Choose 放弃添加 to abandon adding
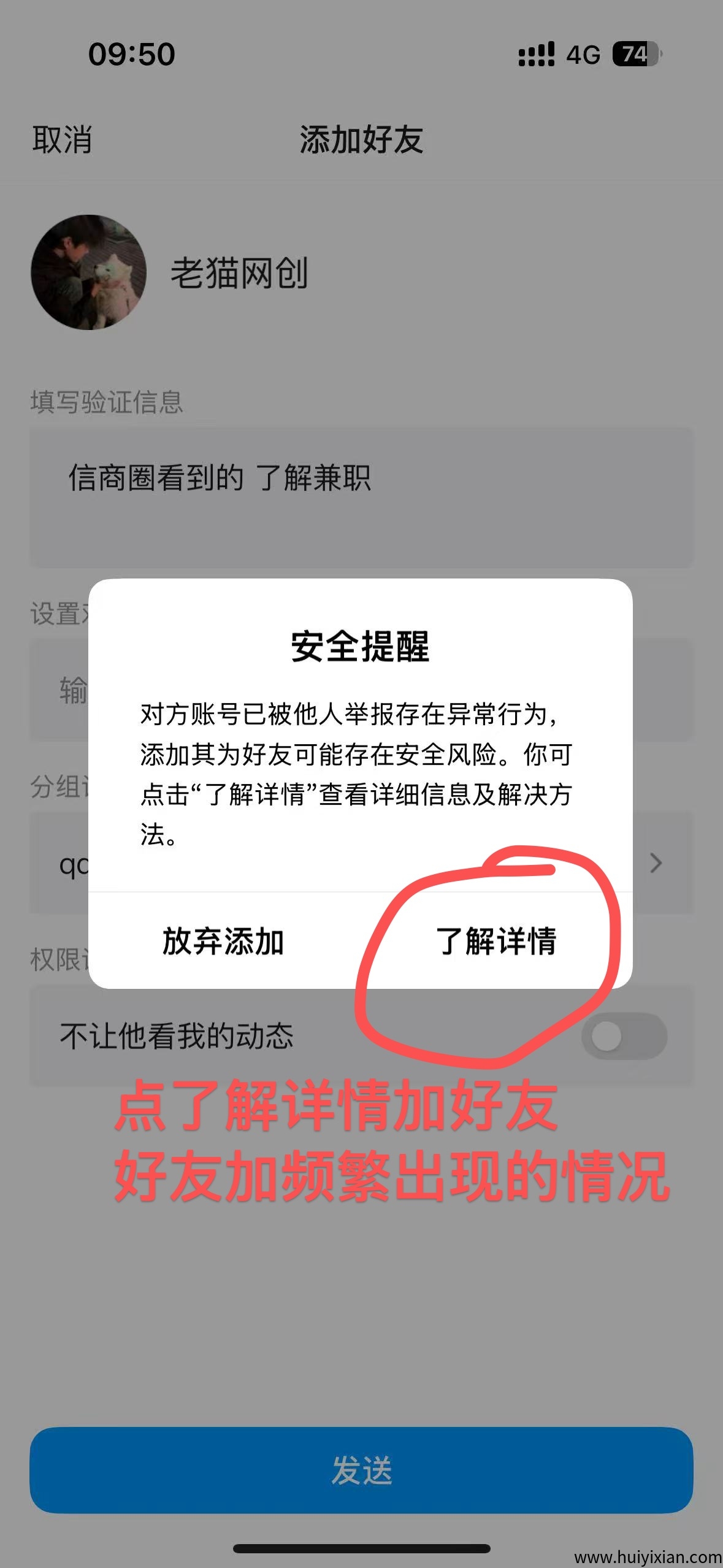The width and height of the screenshot is (723, 1568). (223, 941)
